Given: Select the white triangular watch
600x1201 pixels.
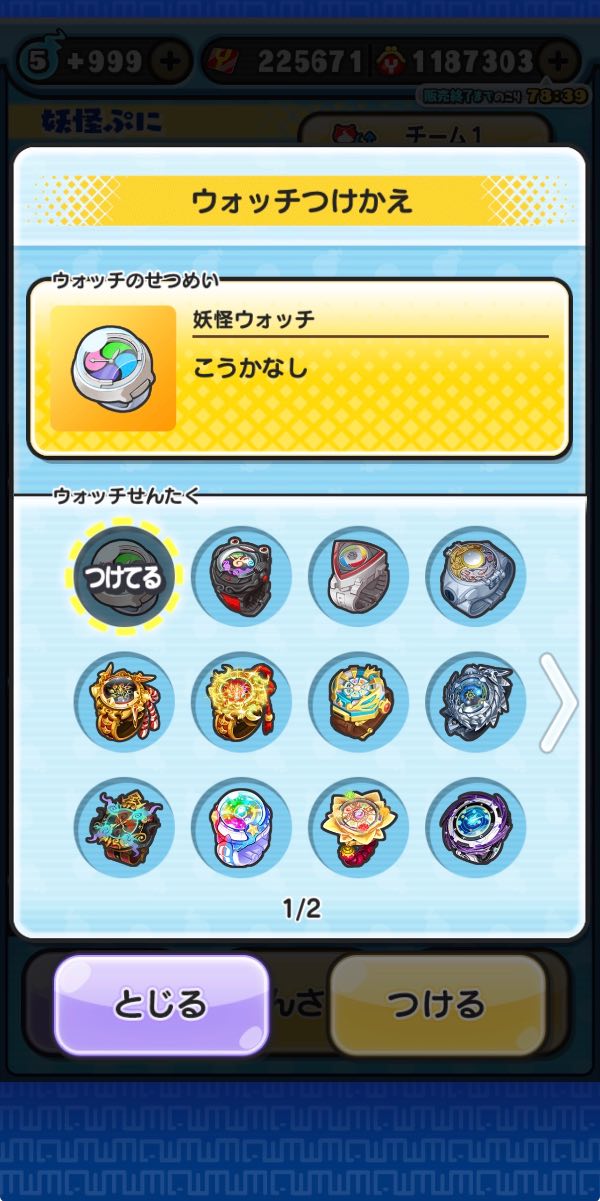Looking at the screenshot, I should pyautogui.click(x=358, y=576).
